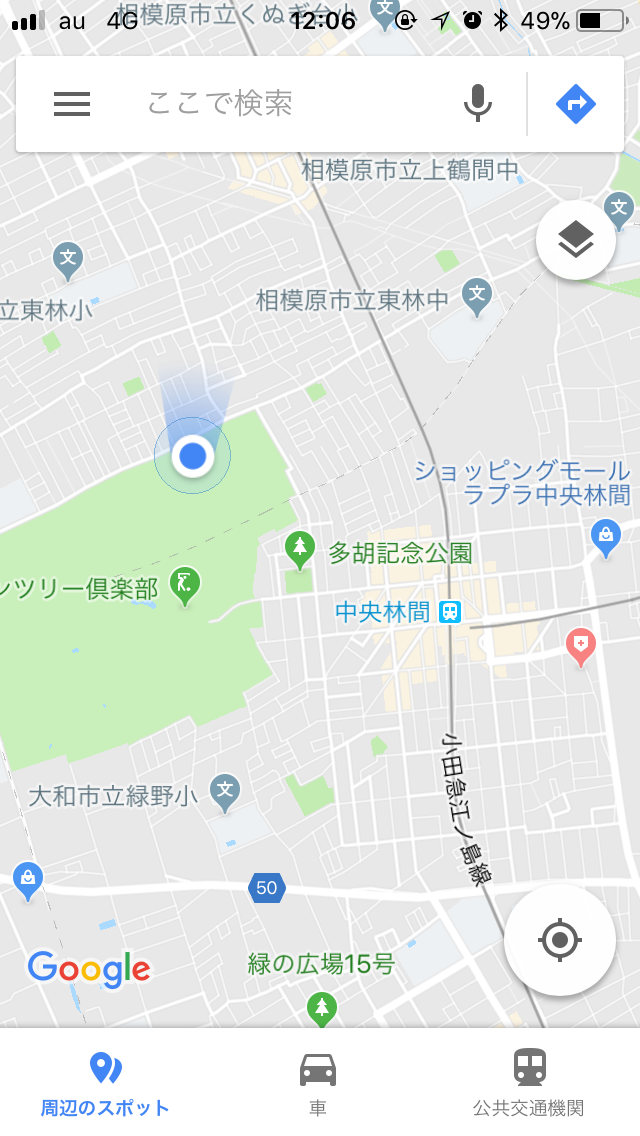Open the map layers button
This screenshot has height=1136, width=640.
tap(576, 240)
